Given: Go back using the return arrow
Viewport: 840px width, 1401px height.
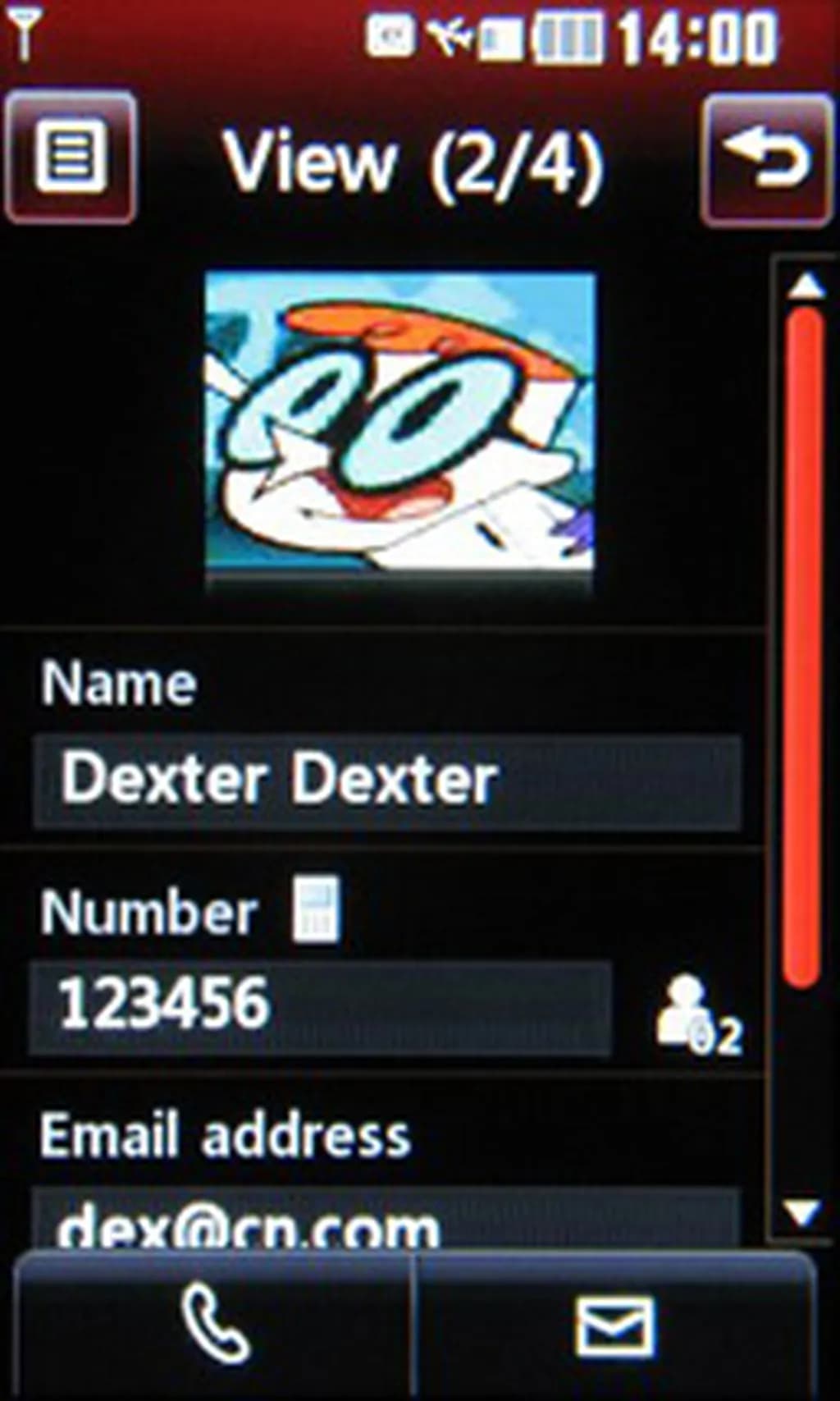Looking at the screenshot, I should 767,159.
